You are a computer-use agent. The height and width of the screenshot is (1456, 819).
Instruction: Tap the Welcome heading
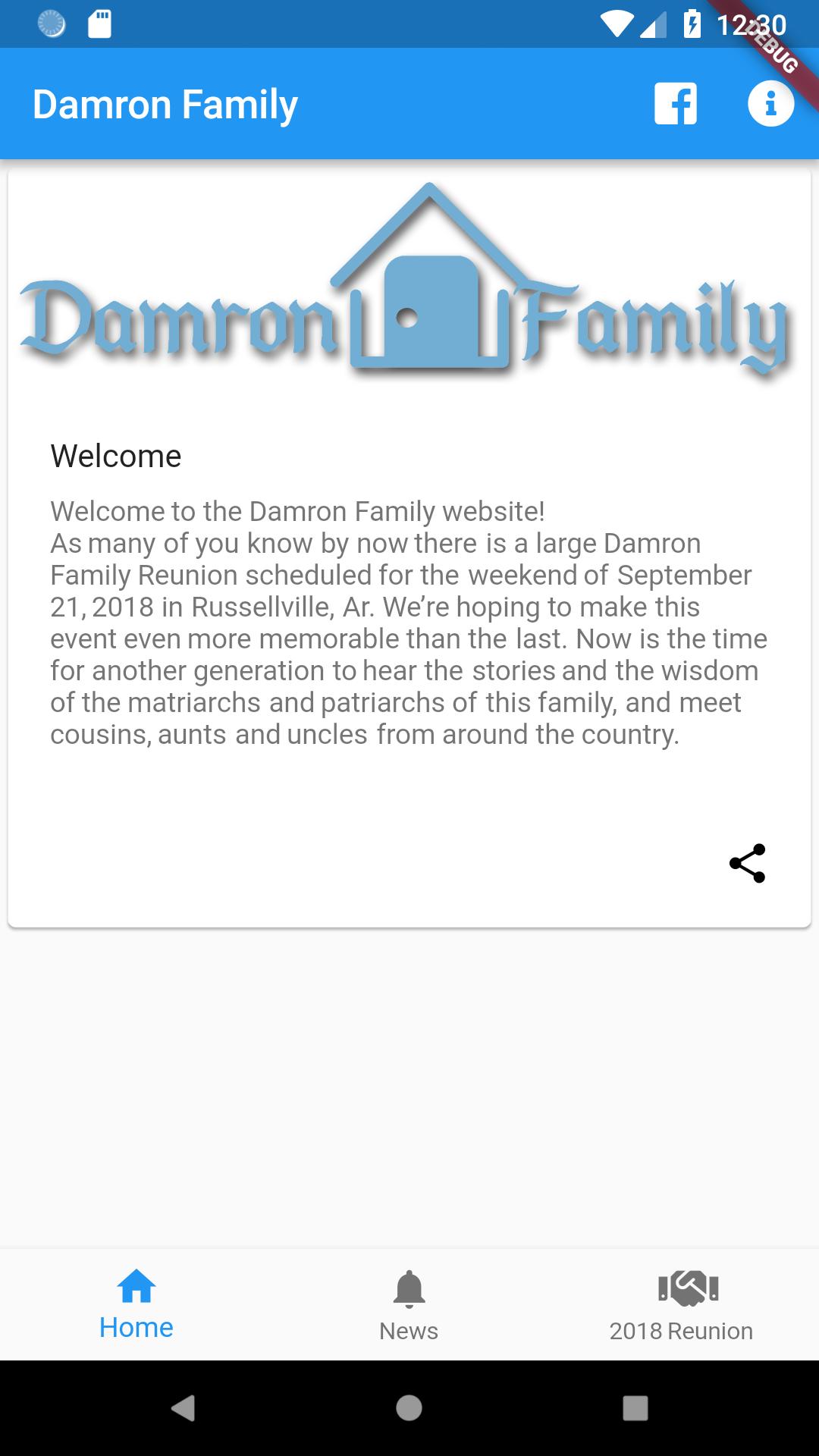[x=115, y=456]
